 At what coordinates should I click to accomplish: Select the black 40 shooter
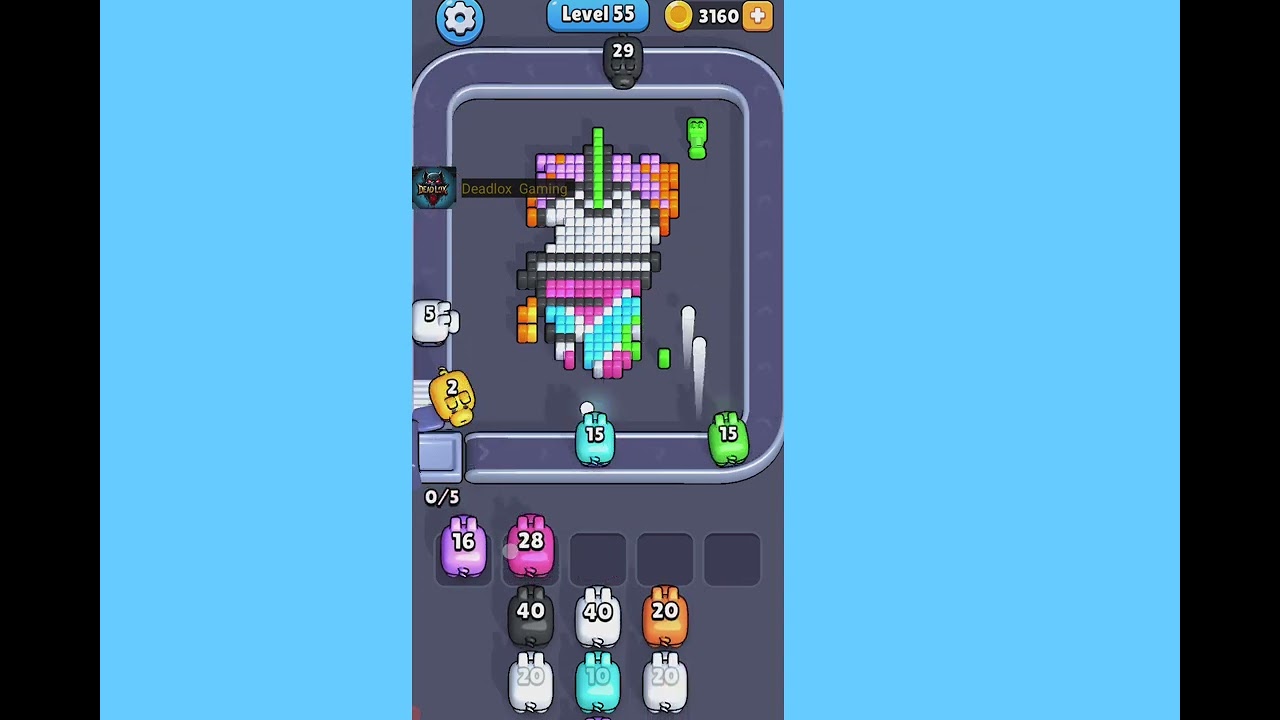click(x=530, y=615)
